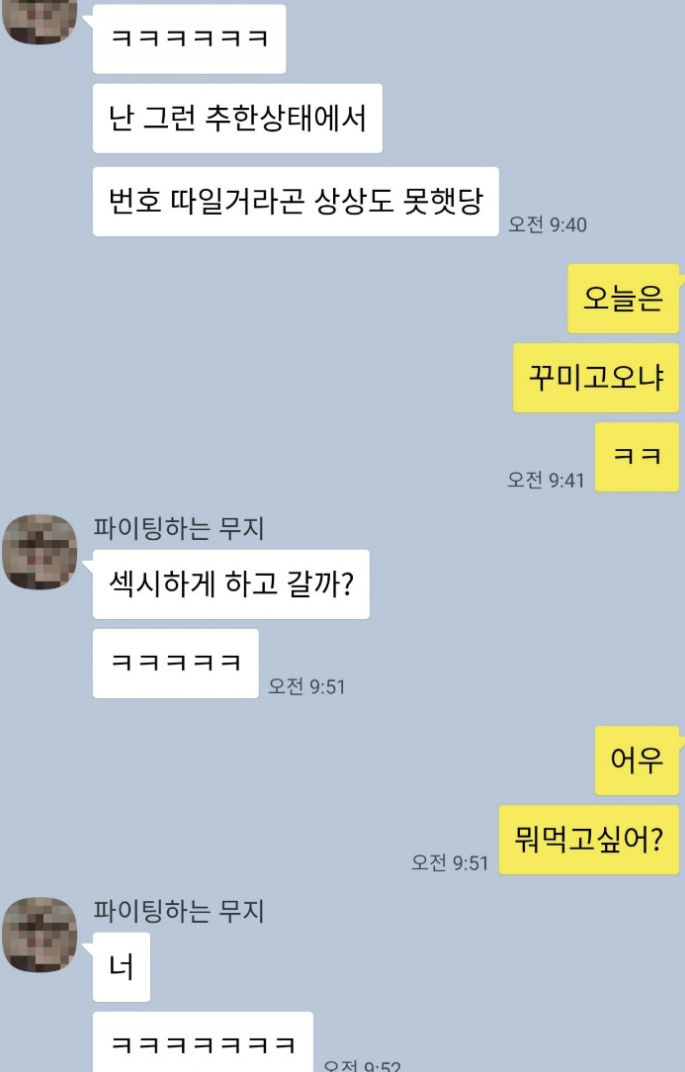Open sender's avatar beside '섹시하게 하고 갈까?' message
685x1072 pixels.
pyautogui.click(x=40, y=553)
